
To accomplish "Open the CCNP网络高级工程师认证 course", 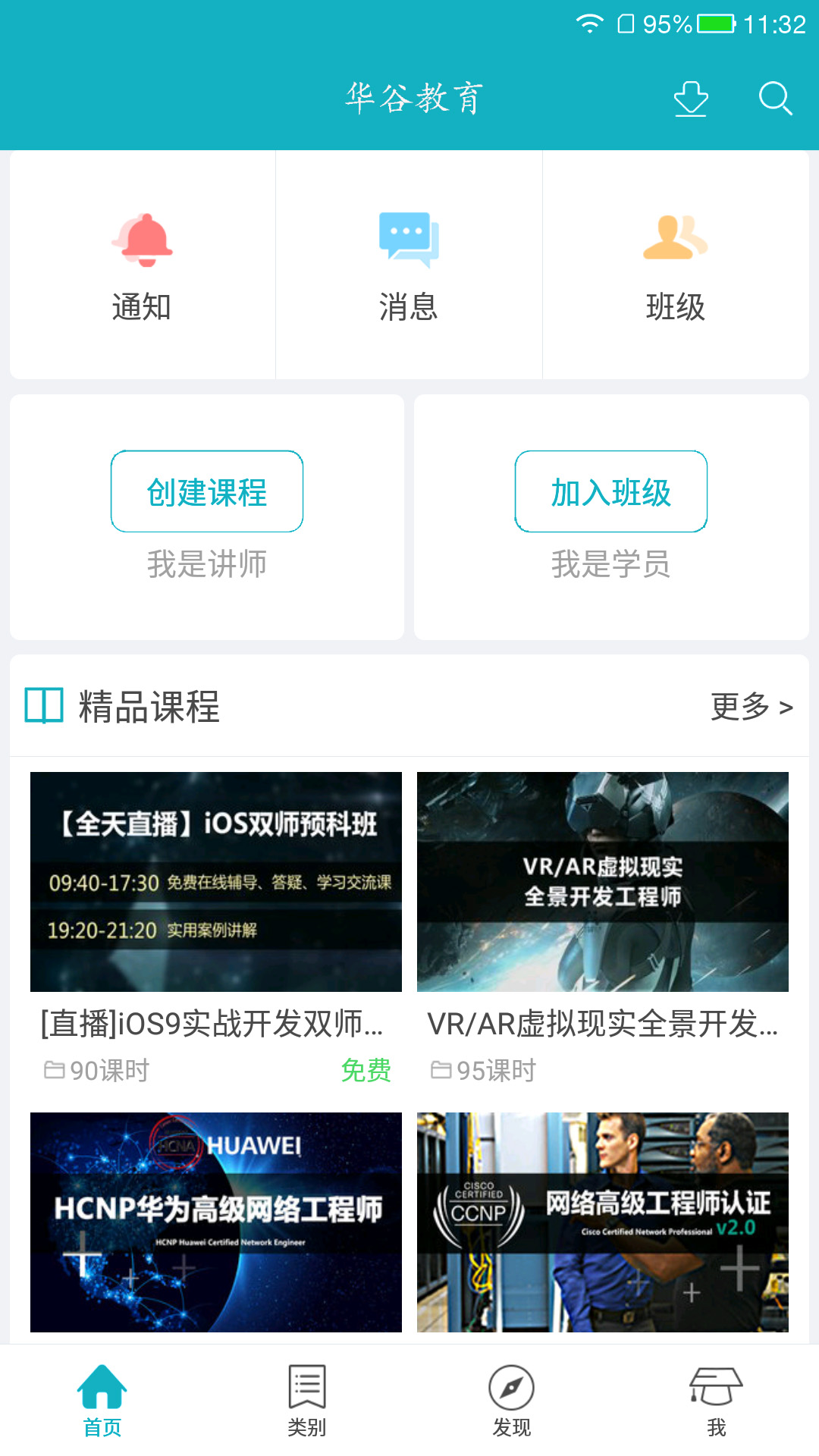I will point(603,1222).
